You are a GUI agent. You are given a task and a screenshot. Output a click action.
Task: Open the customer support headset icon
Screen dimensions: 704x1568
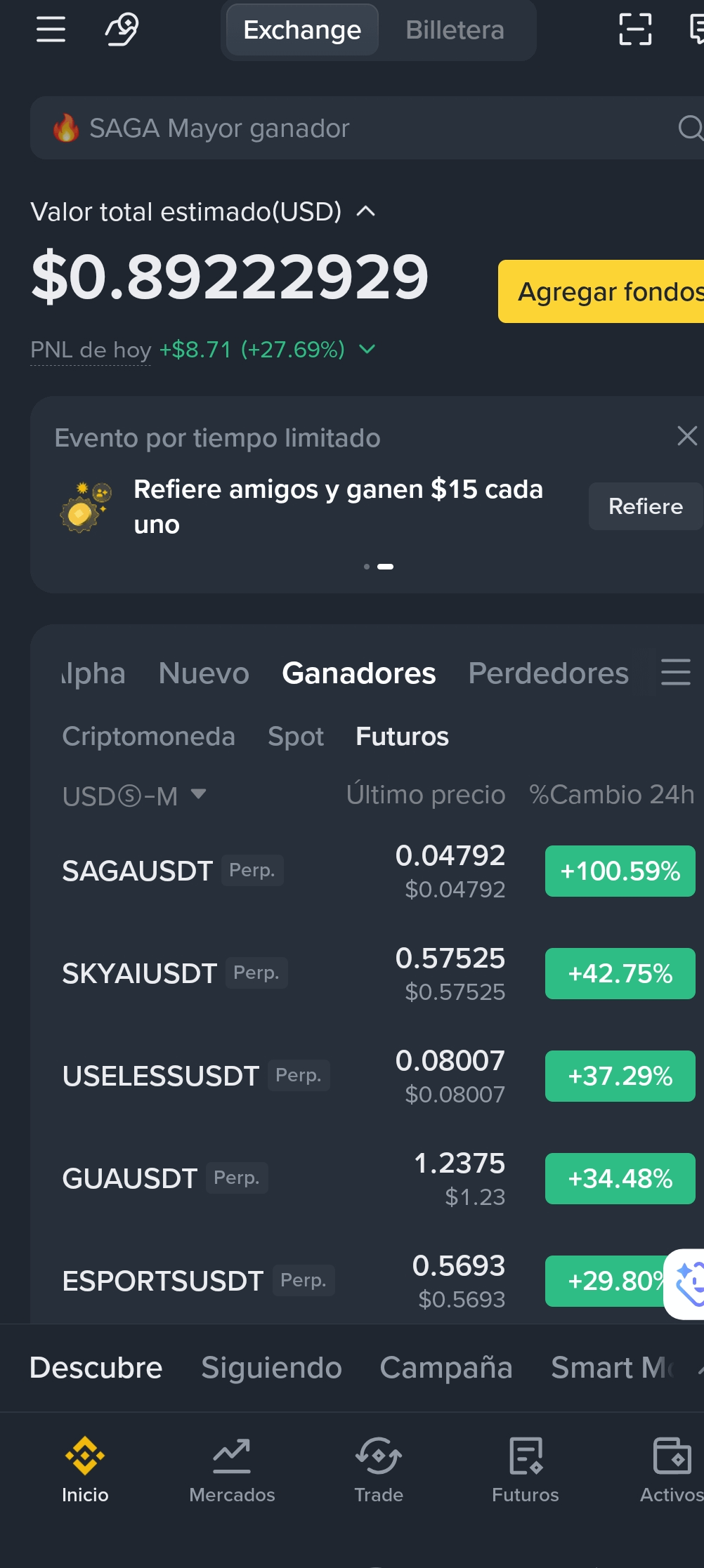pos(122,29)
